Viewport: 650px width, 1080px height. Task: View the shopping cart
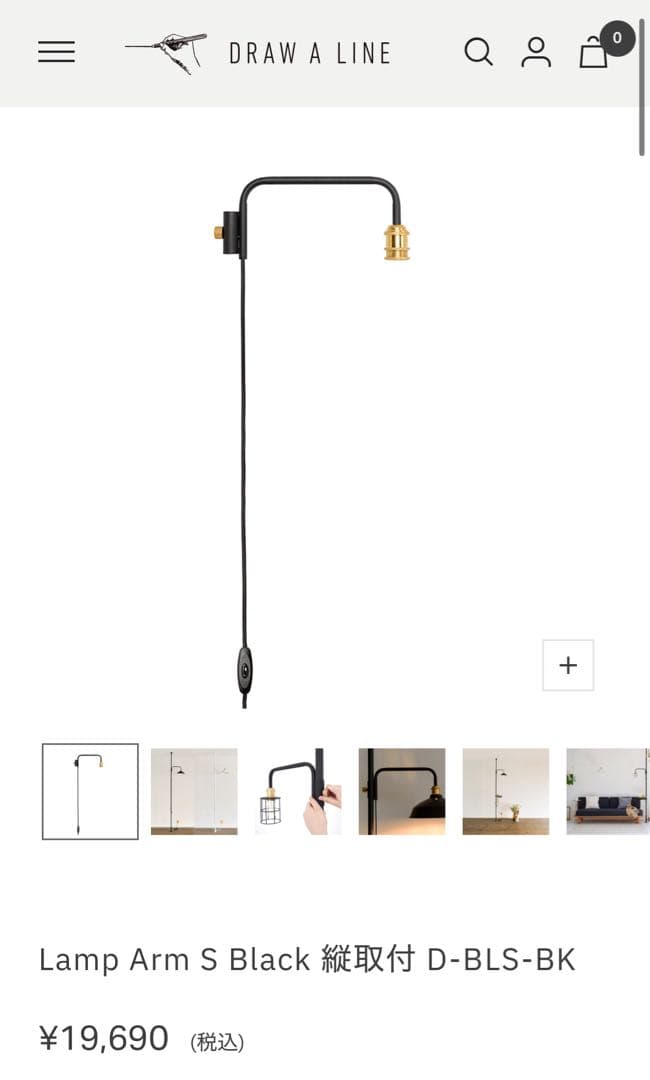pyautogui.click(x=595, y=52)
